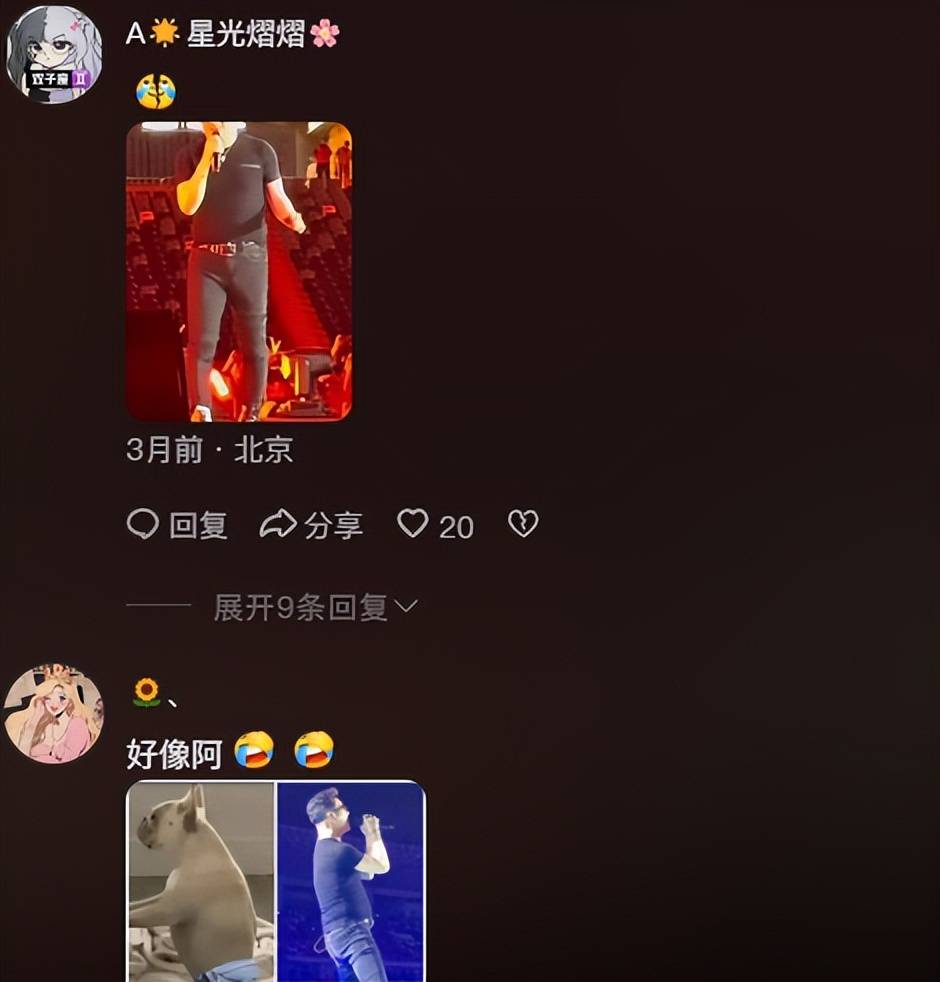Open 星光熠熠's profile avatar

[x=54, y=54]
